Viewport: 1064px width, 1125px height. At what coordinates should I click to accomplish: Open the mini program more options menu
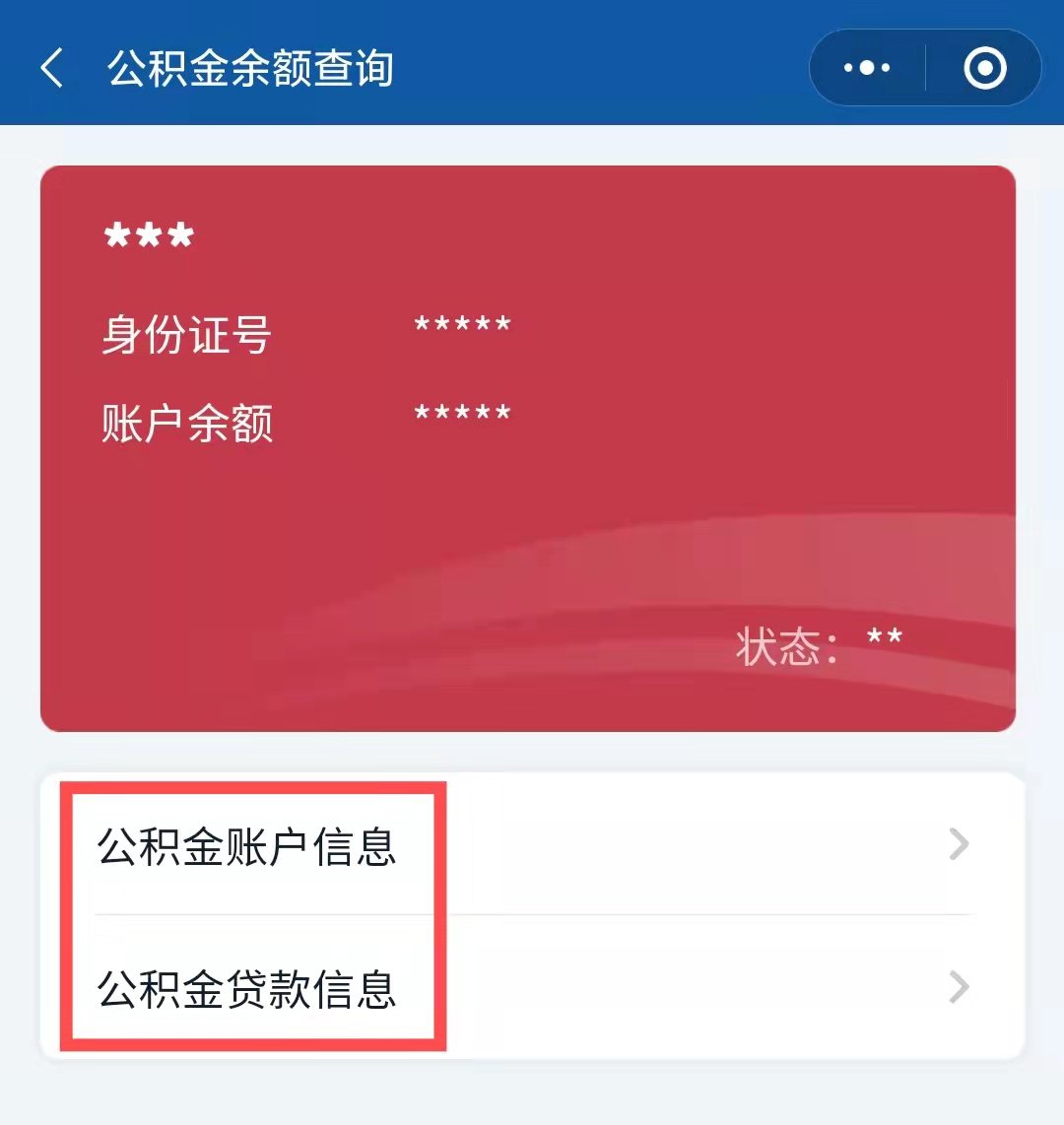pyautogui.click(x=867, y=68)
